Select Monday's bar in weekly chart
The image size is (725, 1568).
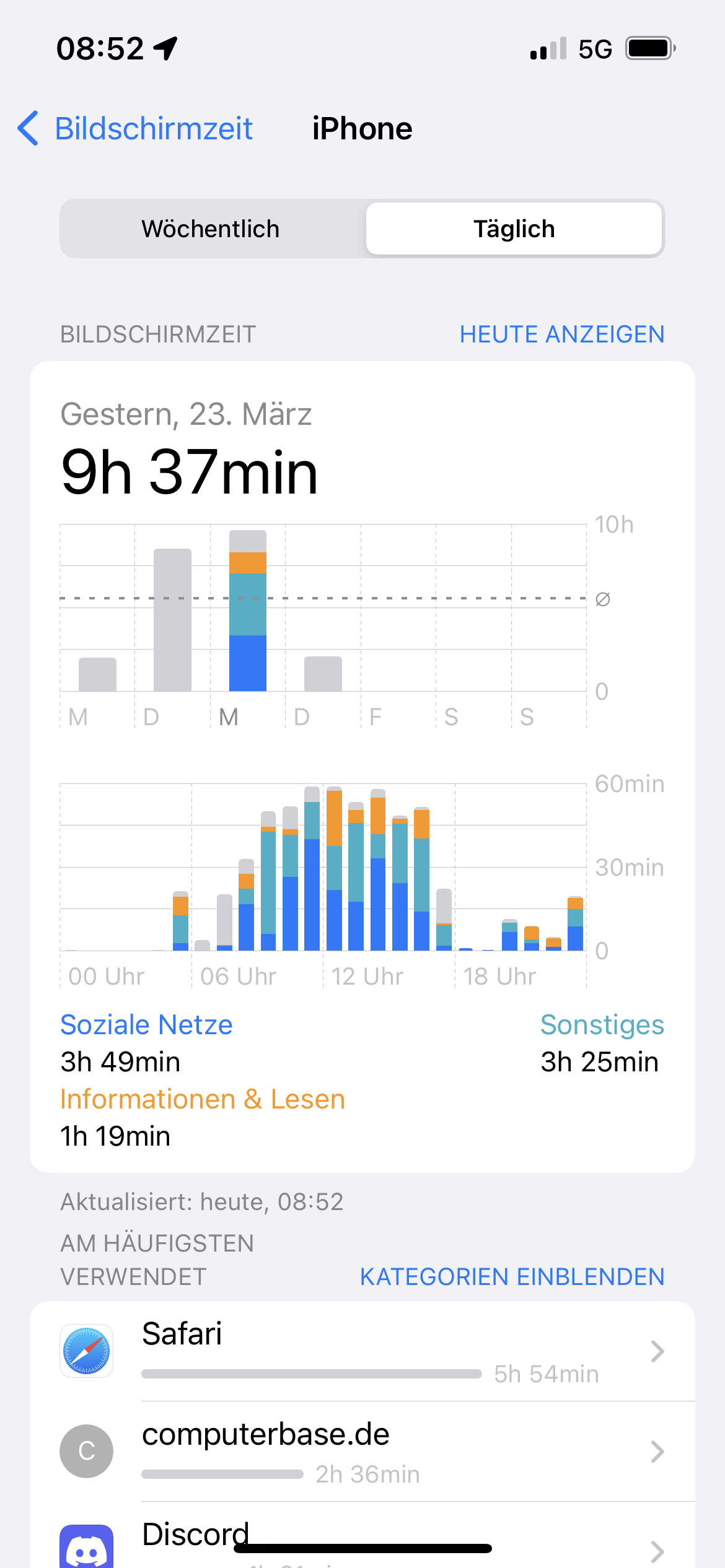[x=97, y=674]
